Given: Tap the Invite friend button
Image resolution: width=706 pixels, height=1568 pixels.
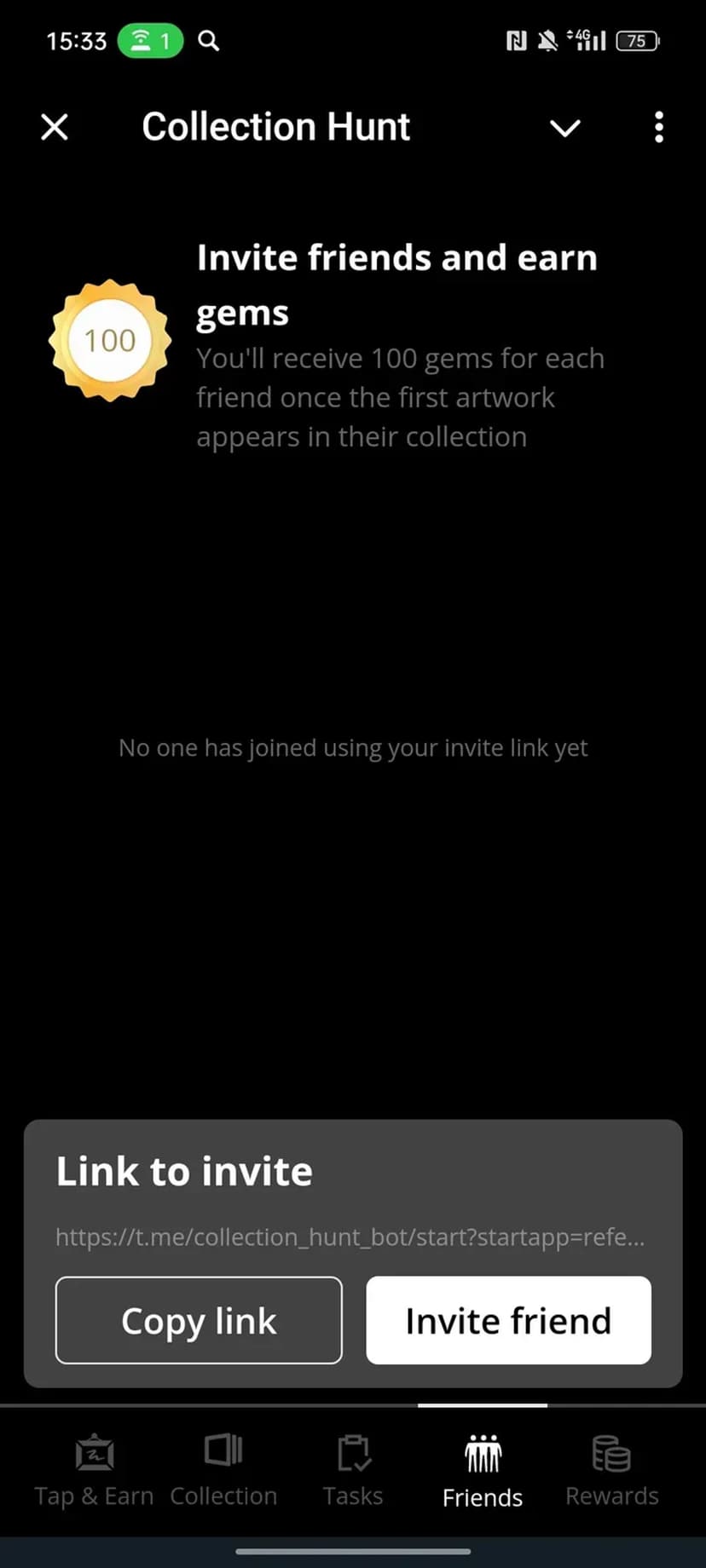Looking at the screenshot, I should (x=508, y=1320).
